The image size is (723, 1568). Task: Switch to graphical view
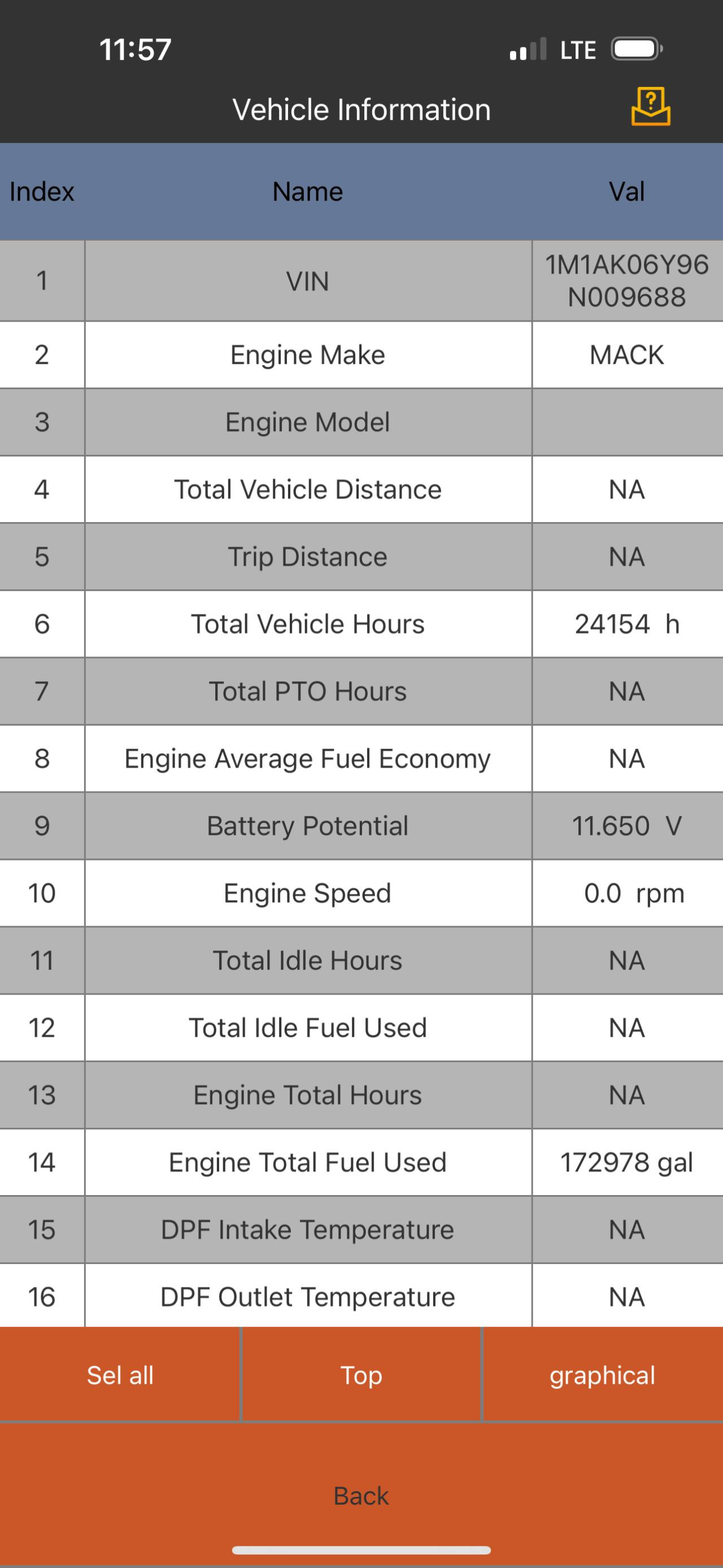603,1374
